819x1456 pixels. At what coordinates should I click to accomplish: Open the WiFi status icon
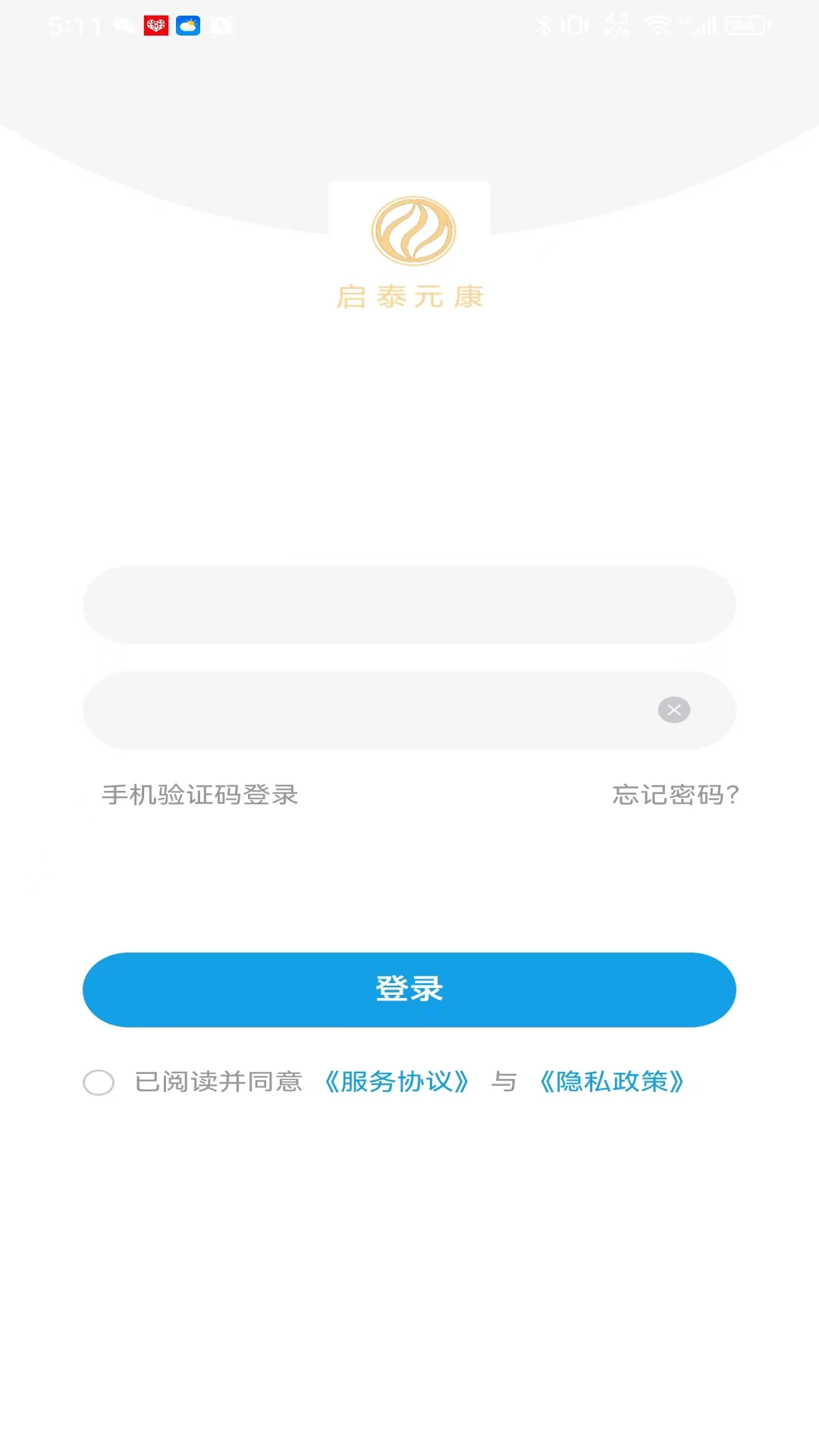657,25
